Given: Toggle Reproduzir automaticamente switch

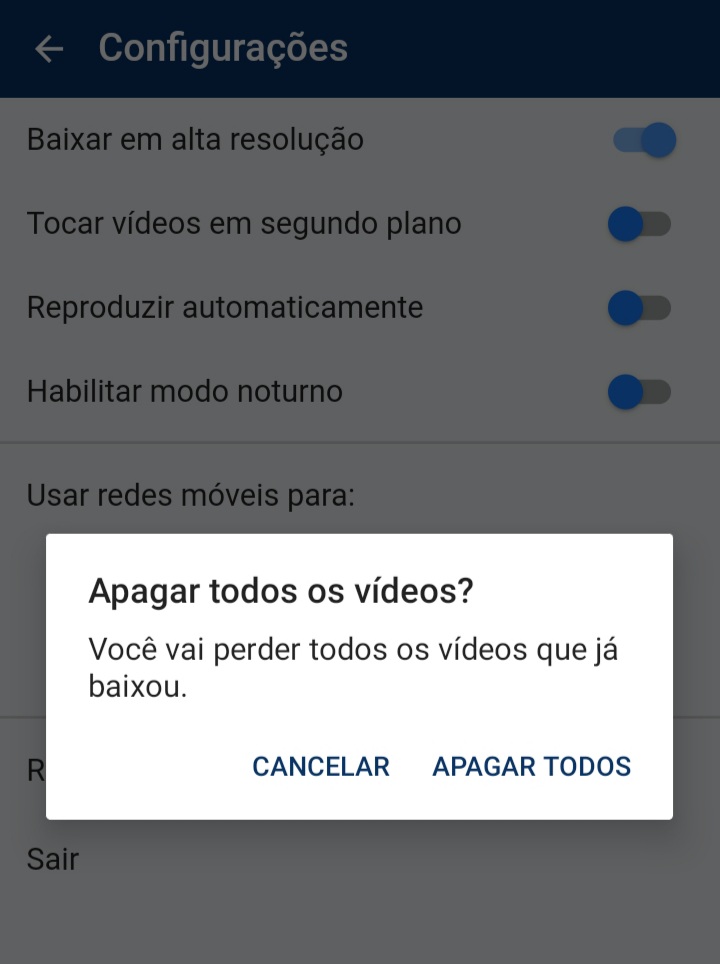Looking at the screenshot, I should (639, 308).
